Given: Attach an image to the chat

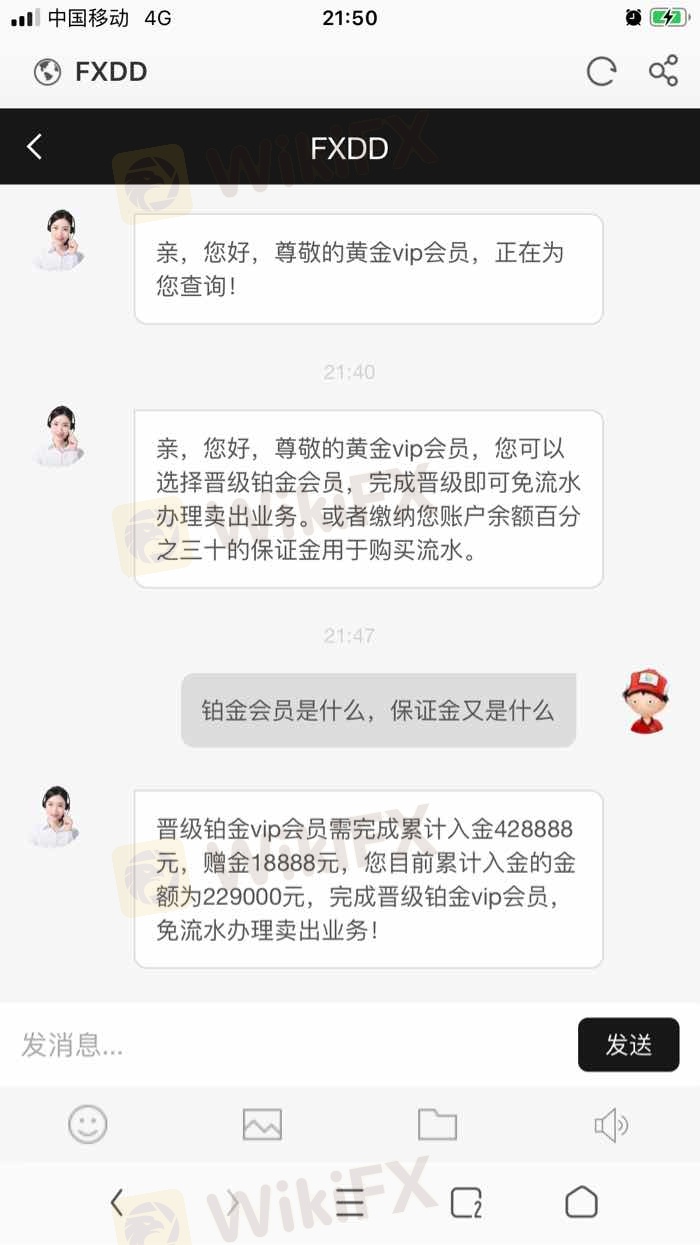Looking at the screenshot, I should pos(262,1125).
